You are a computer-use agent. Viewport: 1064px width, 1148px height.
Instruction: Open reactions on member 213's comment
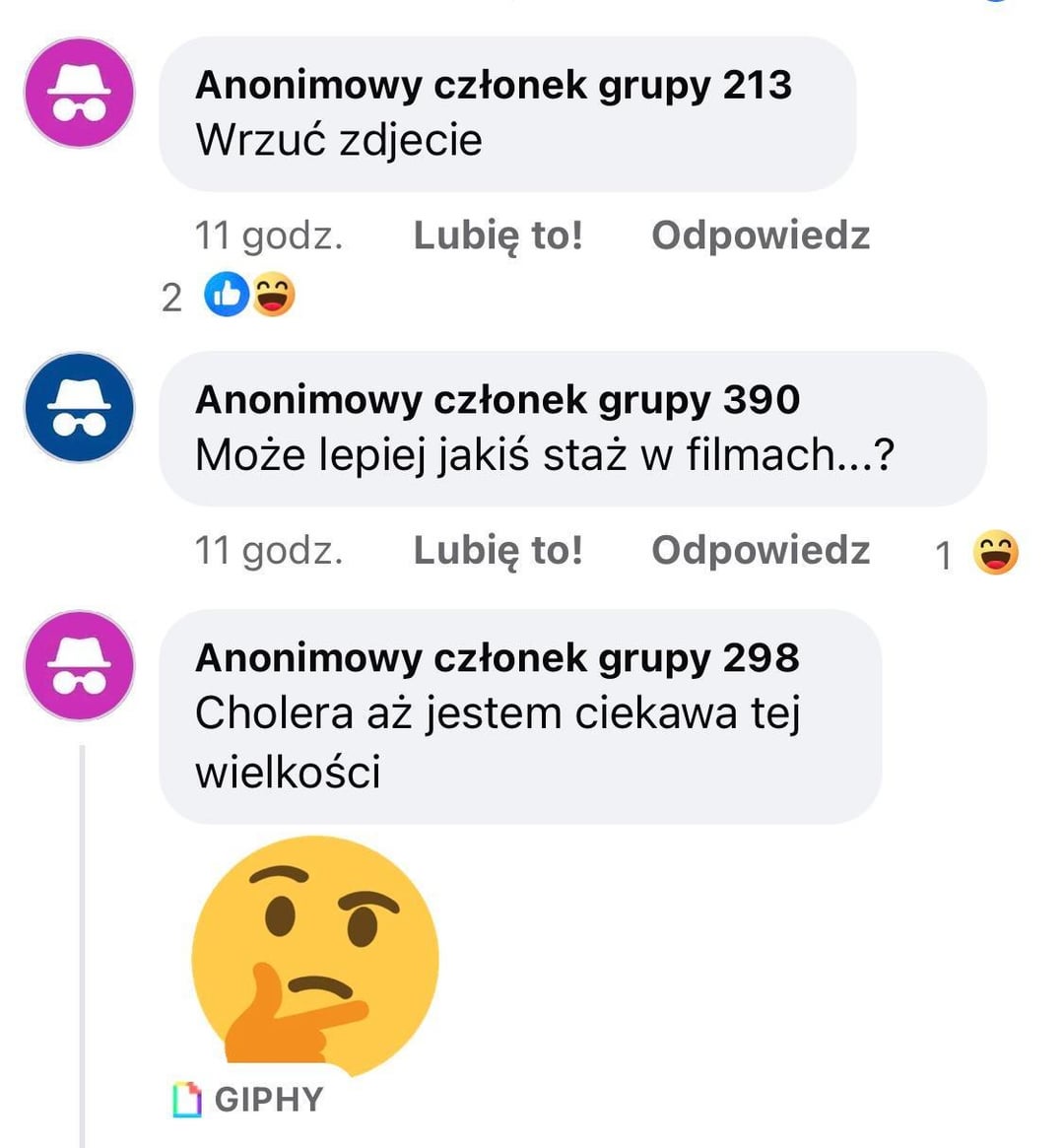pos(248,296)
